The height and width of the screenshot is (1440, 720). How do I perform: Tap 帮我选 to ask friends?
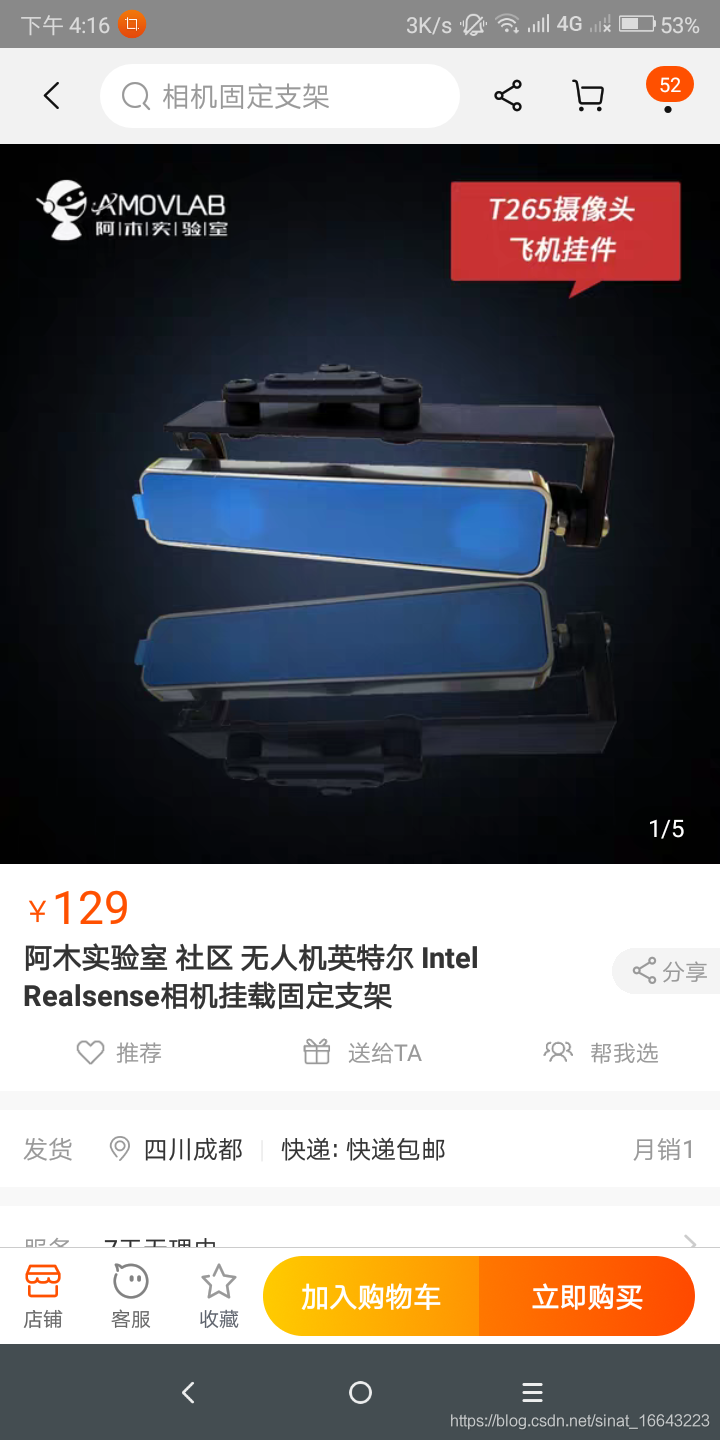click(601, 1052)
